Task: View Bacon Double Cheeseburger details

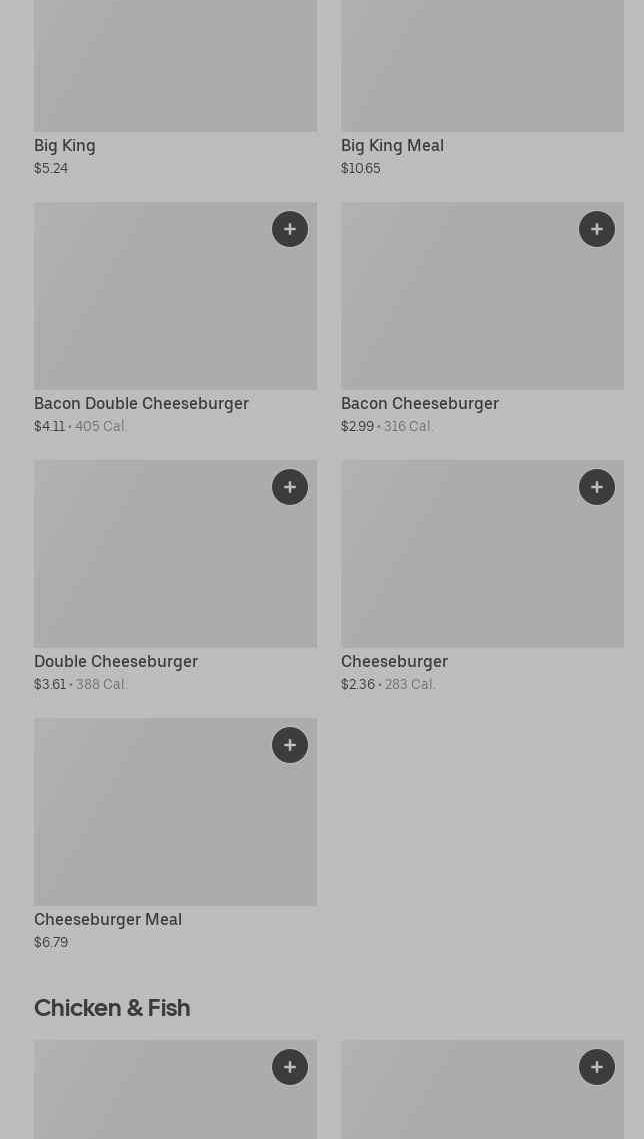Action: pos(176,318)
